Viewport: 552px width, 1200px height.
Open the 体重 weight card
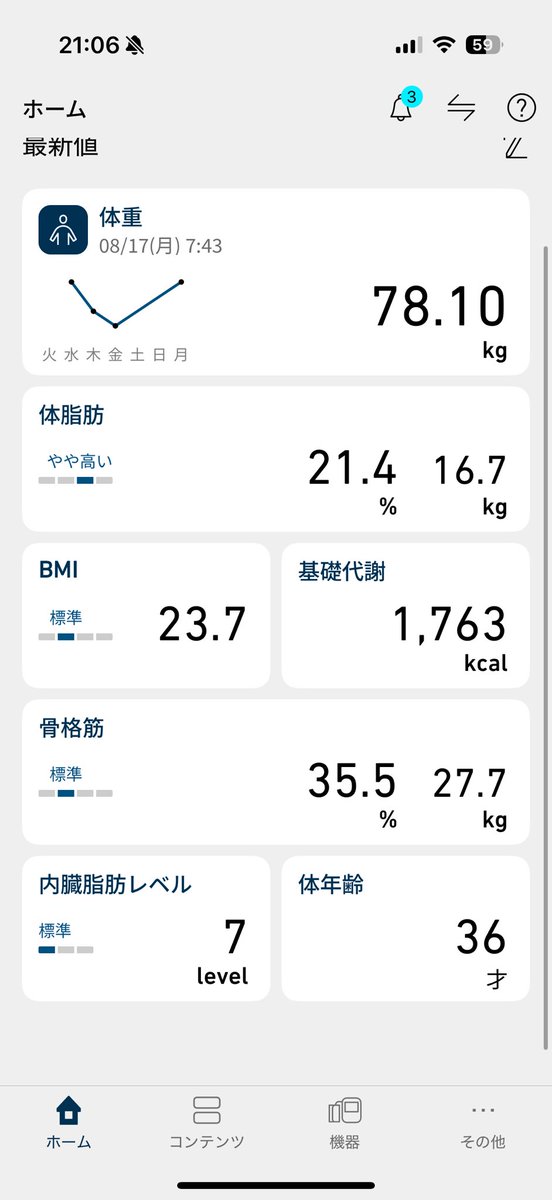coord(276,282)
